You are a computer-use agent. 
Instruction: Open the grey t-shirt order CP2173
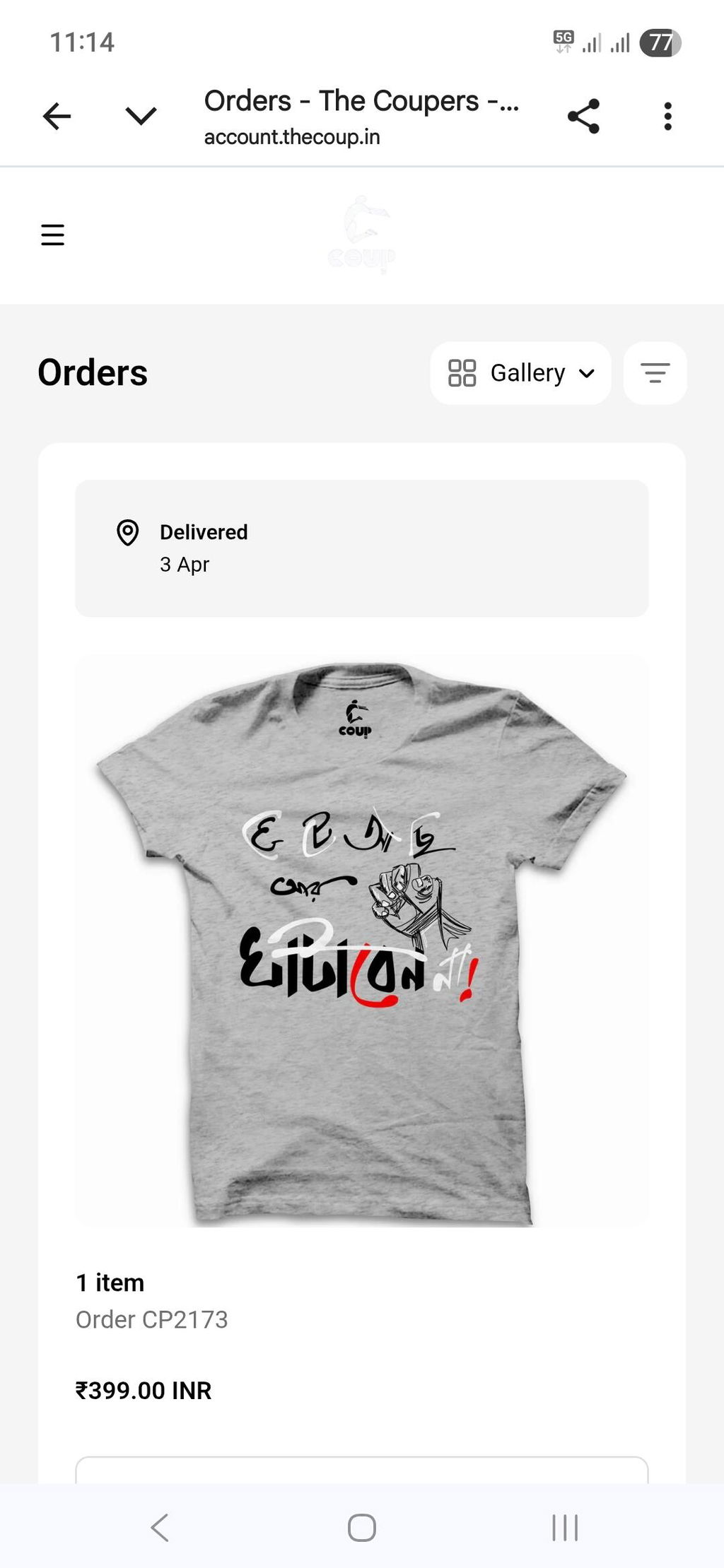(x=361, y=941)
